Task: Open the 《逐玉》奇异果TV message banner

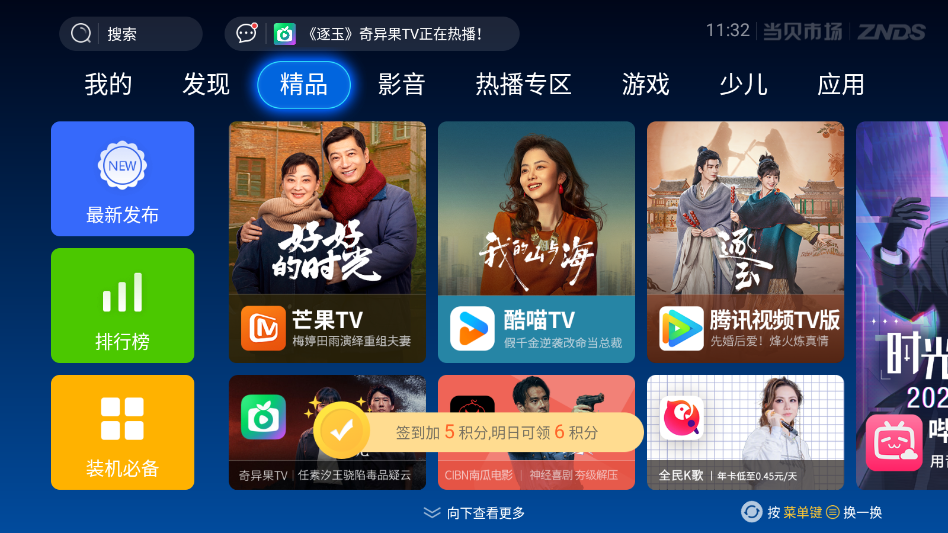Action: [x=372, y=34]
